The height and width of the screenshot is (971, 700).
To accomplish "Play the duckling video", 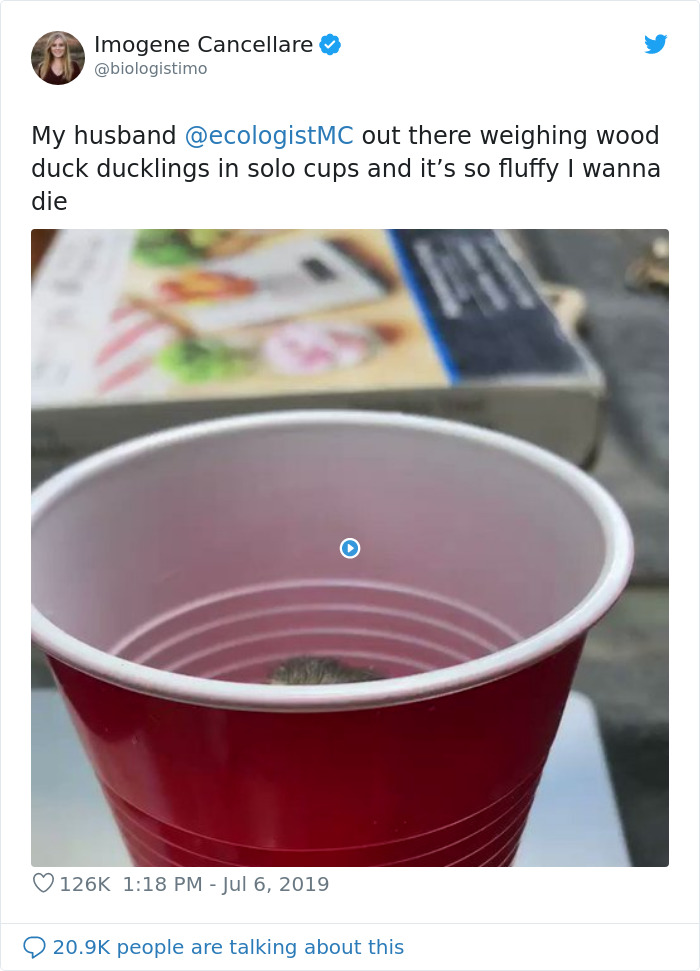I will 349,548.
